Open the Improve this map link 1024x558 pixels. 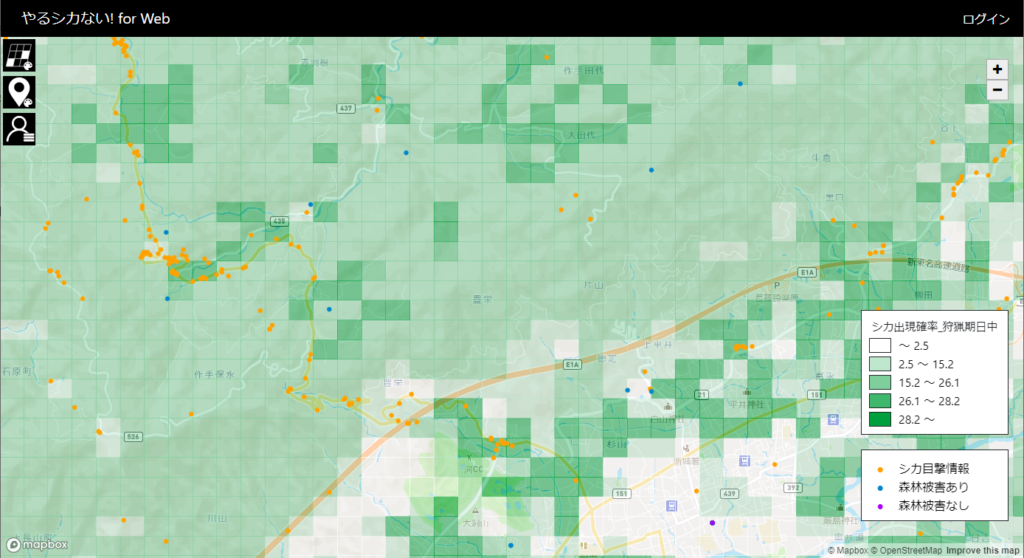(983, 551)
